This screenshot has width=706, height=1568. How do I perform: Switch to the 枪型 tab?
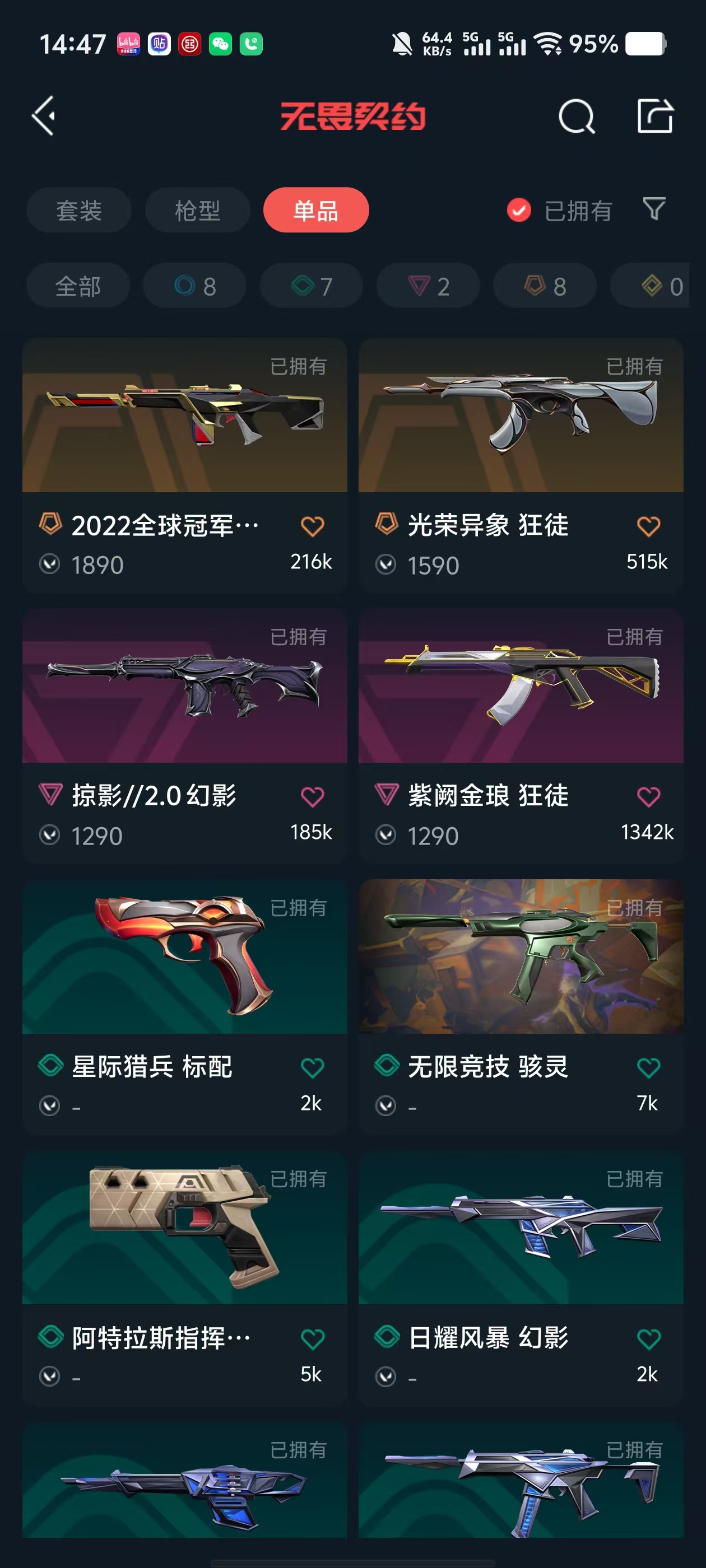click(x=197, y=210)
